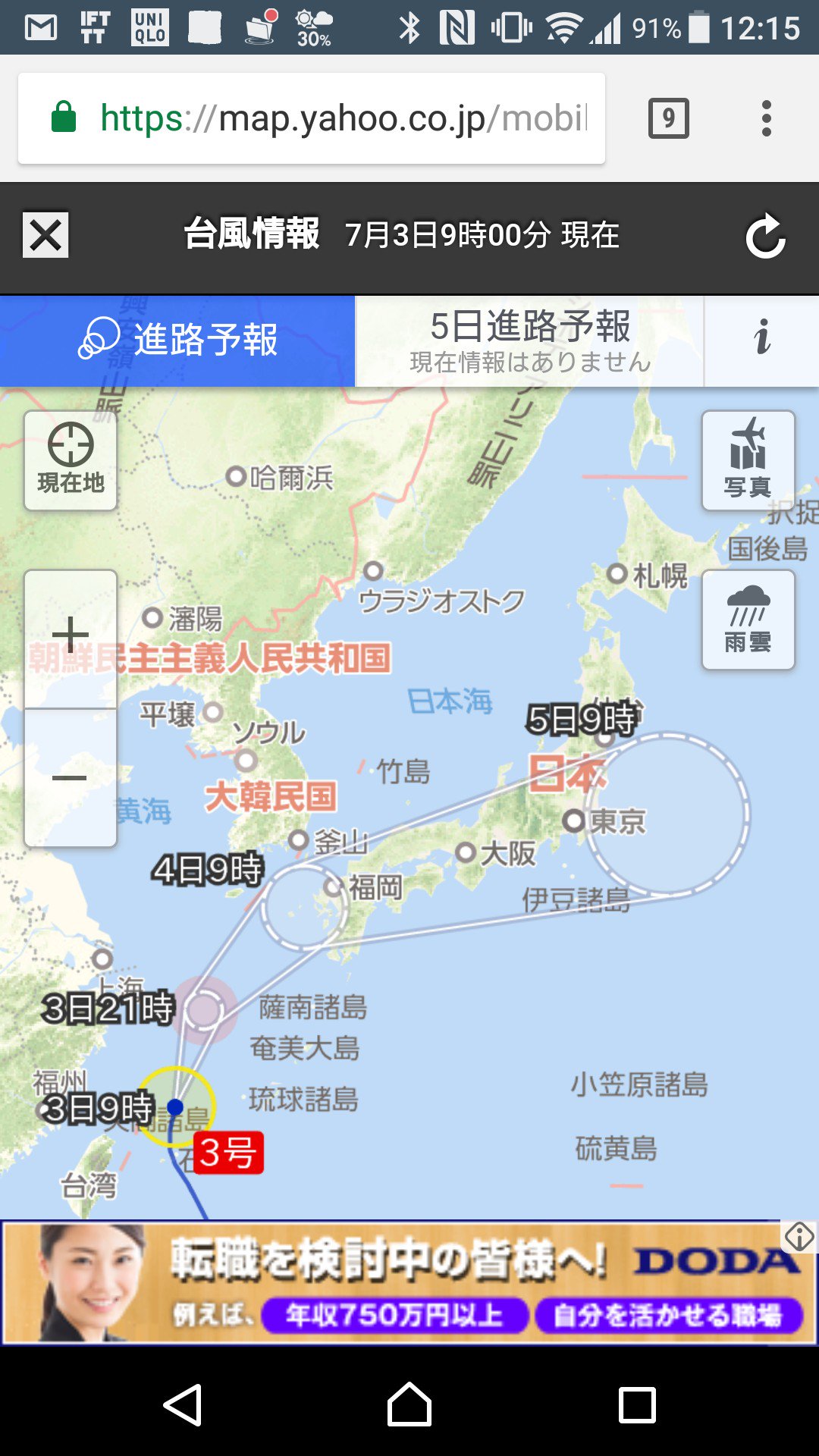Screen dimensions: 819x1456
Task: Refresh the typhoon information
Action: (765, 236)
